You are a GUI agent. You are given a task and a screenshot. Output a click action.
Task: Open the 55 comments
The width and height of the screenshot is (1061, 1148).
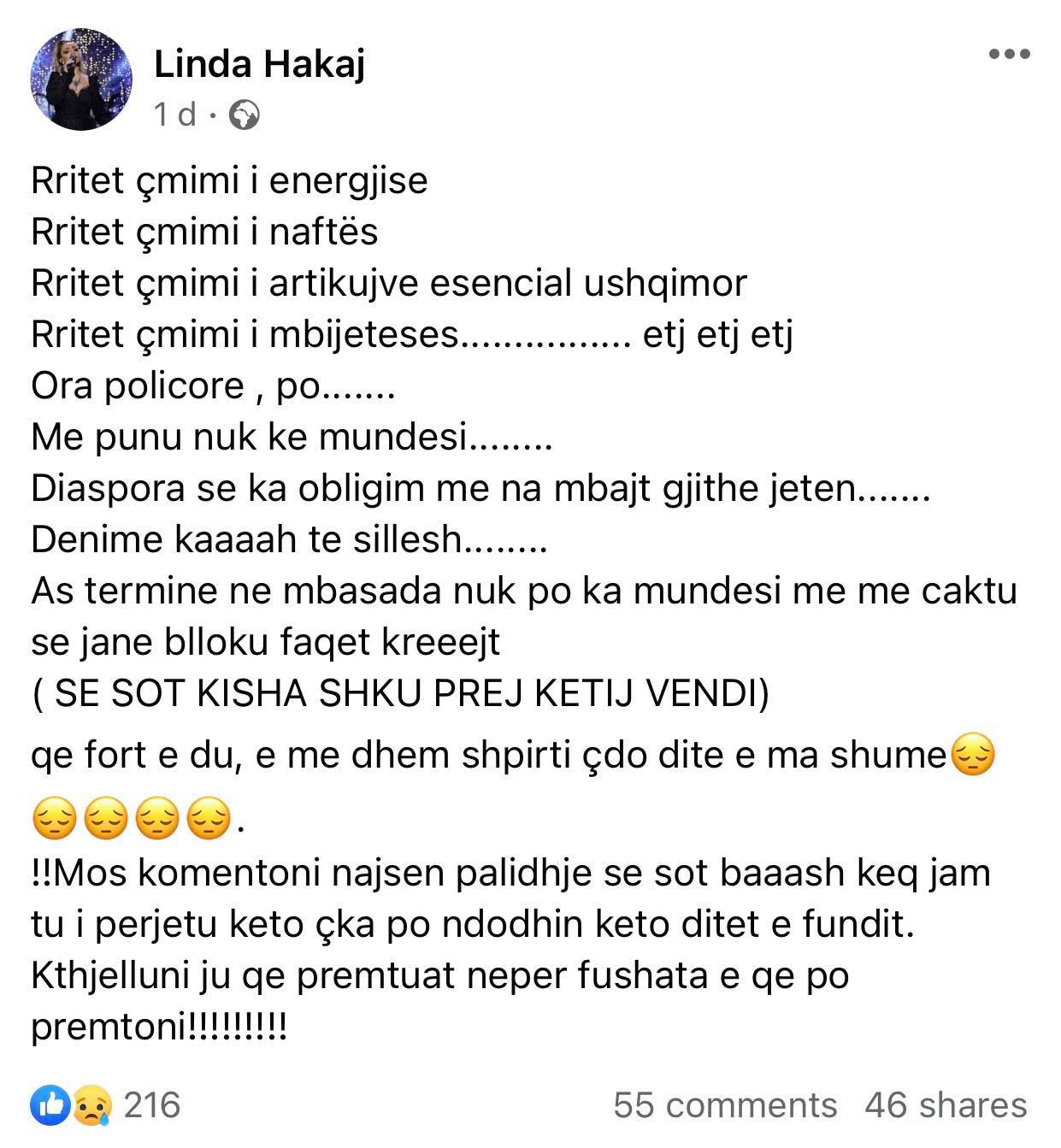[x=724, y=1105]
